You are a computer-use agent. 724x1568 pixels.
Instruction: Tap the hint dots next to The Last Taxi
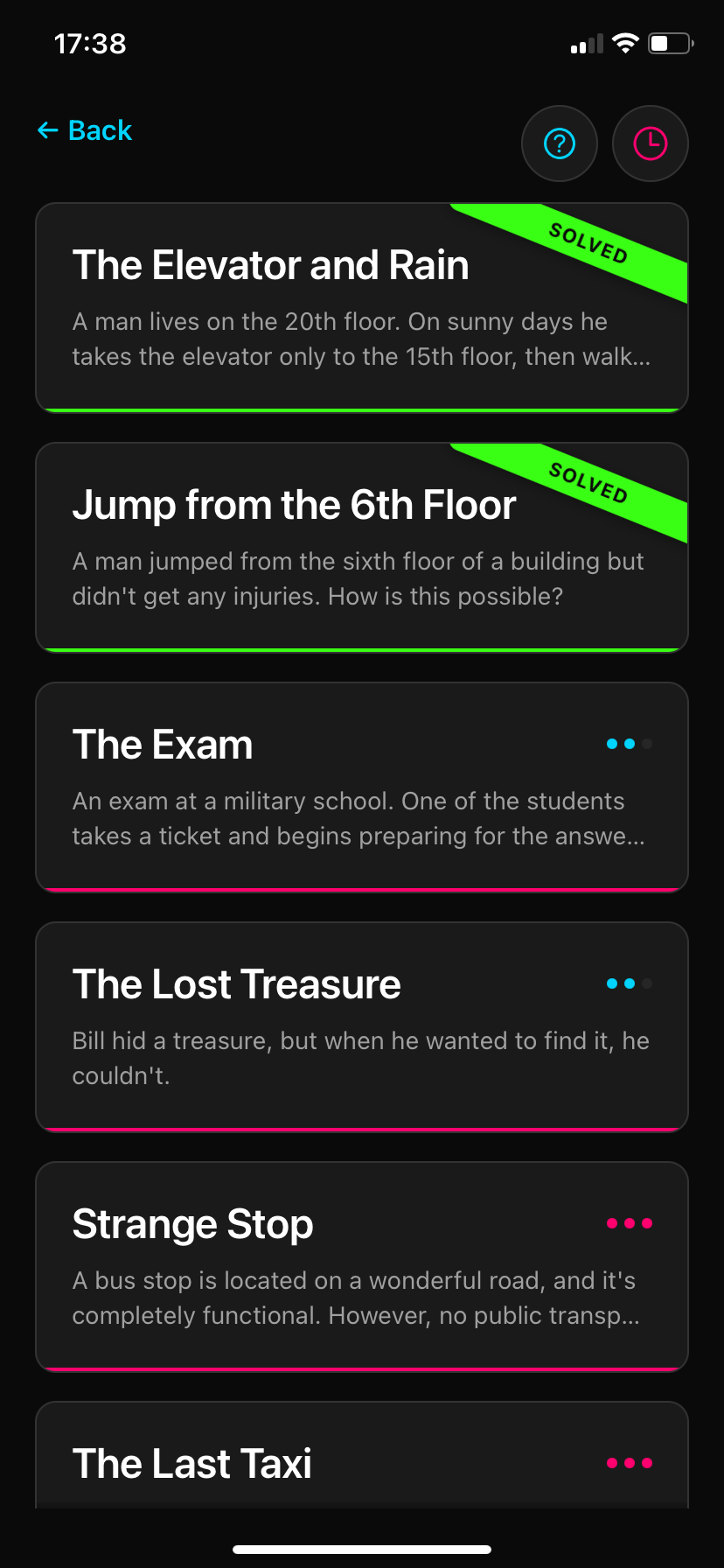pyautogui.click(x=629, y=1462)
